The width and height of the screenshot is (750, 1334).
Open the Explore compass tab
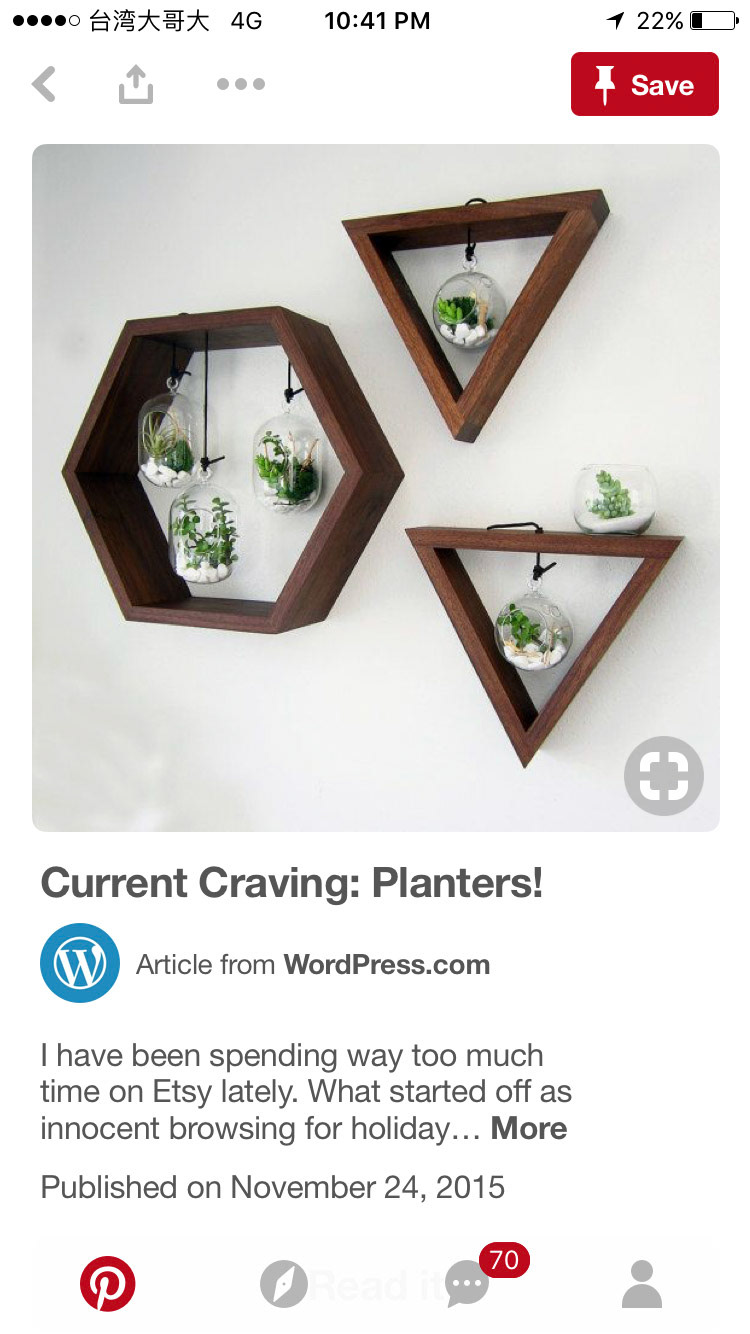(x=284, y=1283)
